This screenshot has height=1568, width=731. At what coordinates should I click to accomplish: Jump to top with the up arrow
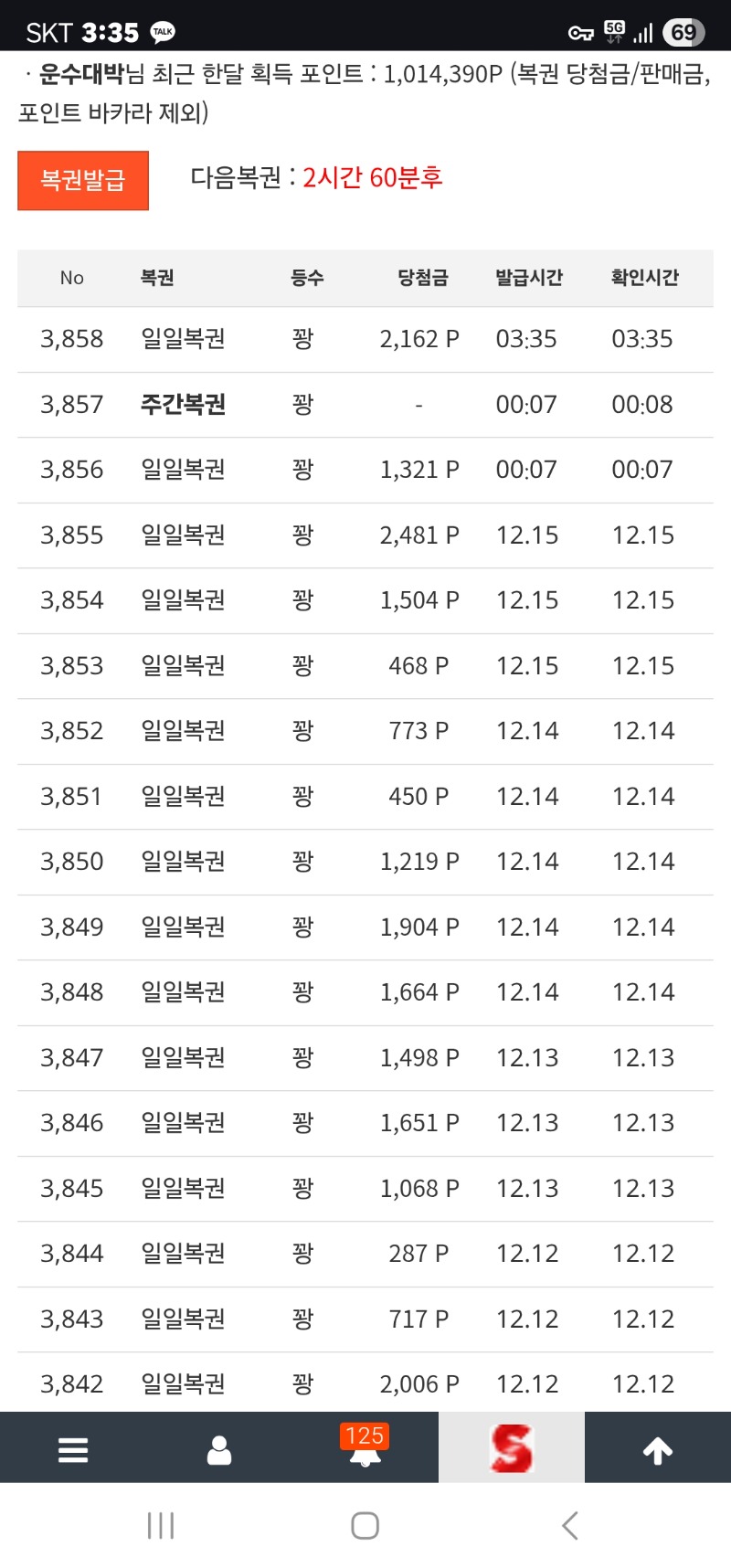pos(658,1449)
